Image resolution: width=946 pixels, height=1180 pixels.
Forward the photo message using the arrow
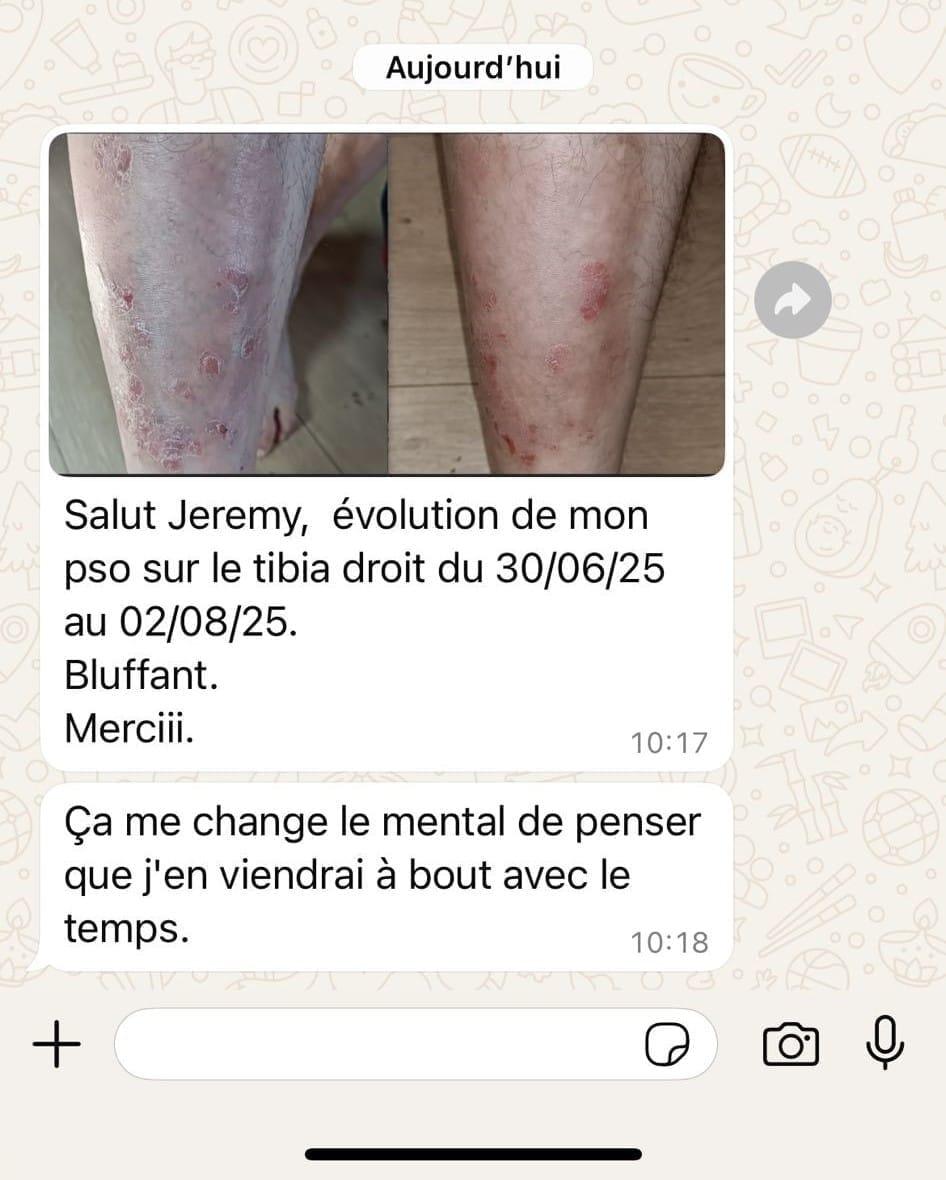point(792,299)
